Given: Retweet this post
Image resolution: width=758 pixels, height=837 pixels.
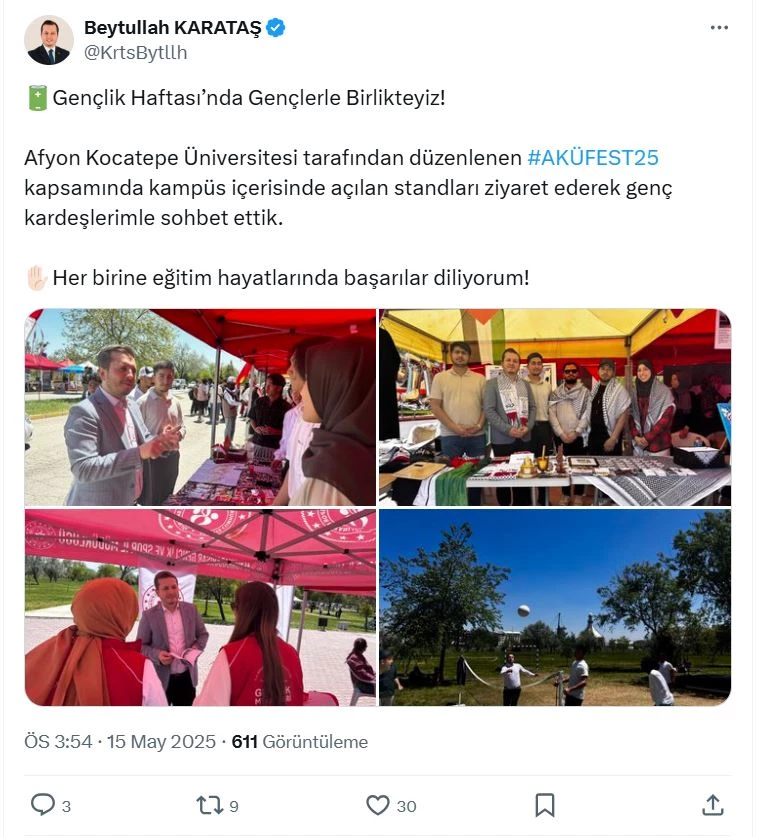Looking at the screenshot, I should point(210,805).
